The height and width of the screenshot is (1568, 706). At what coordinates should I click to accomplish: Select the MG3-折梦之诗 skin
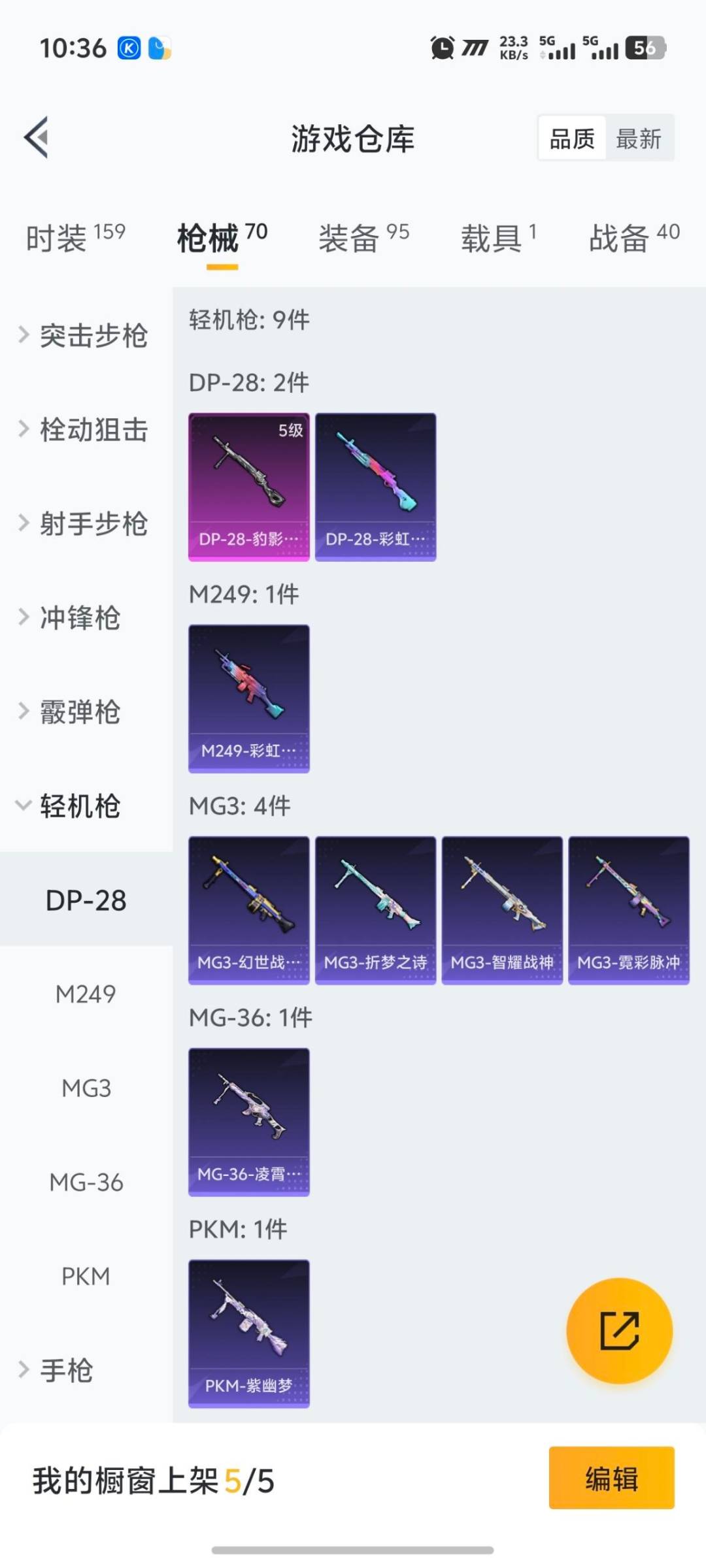click(375, 909)
